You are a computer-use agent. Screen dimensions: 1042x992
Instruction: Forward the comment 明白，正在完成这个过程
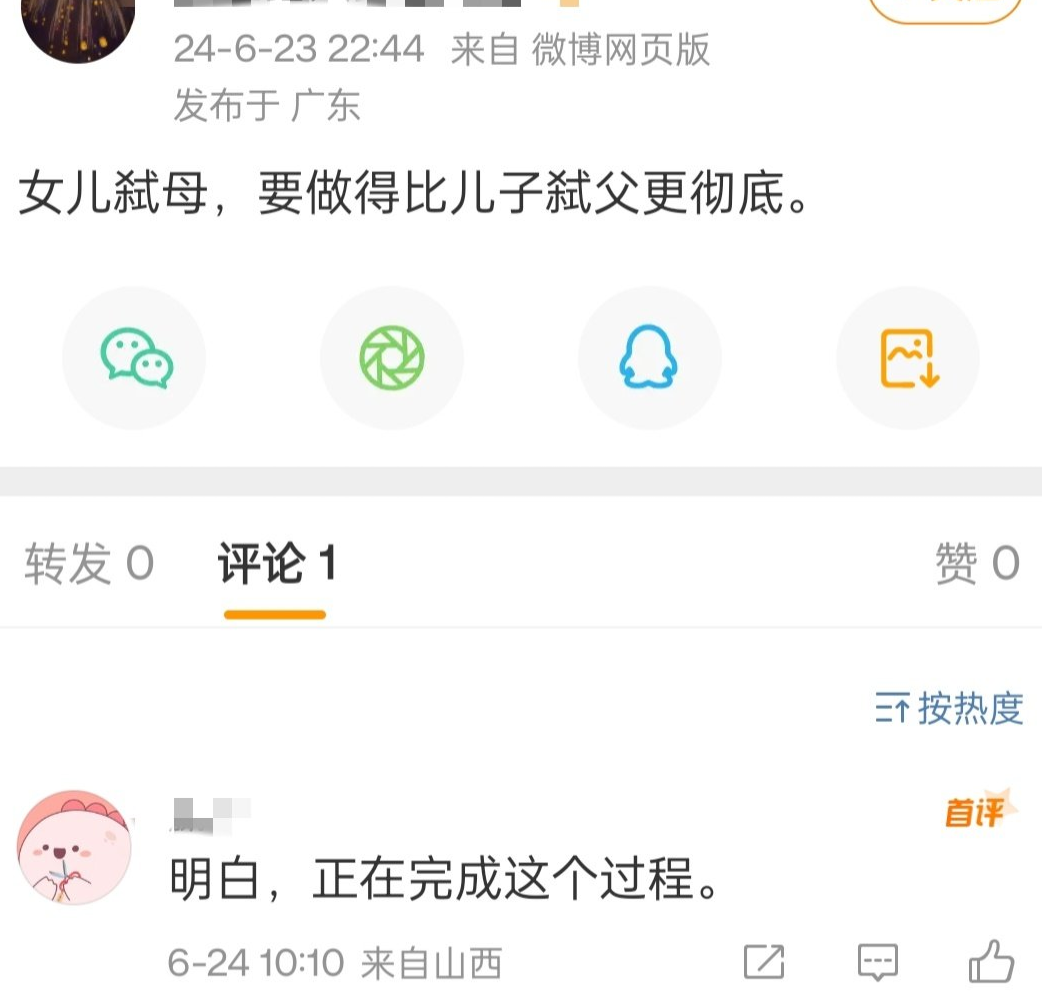click(764, 962)
